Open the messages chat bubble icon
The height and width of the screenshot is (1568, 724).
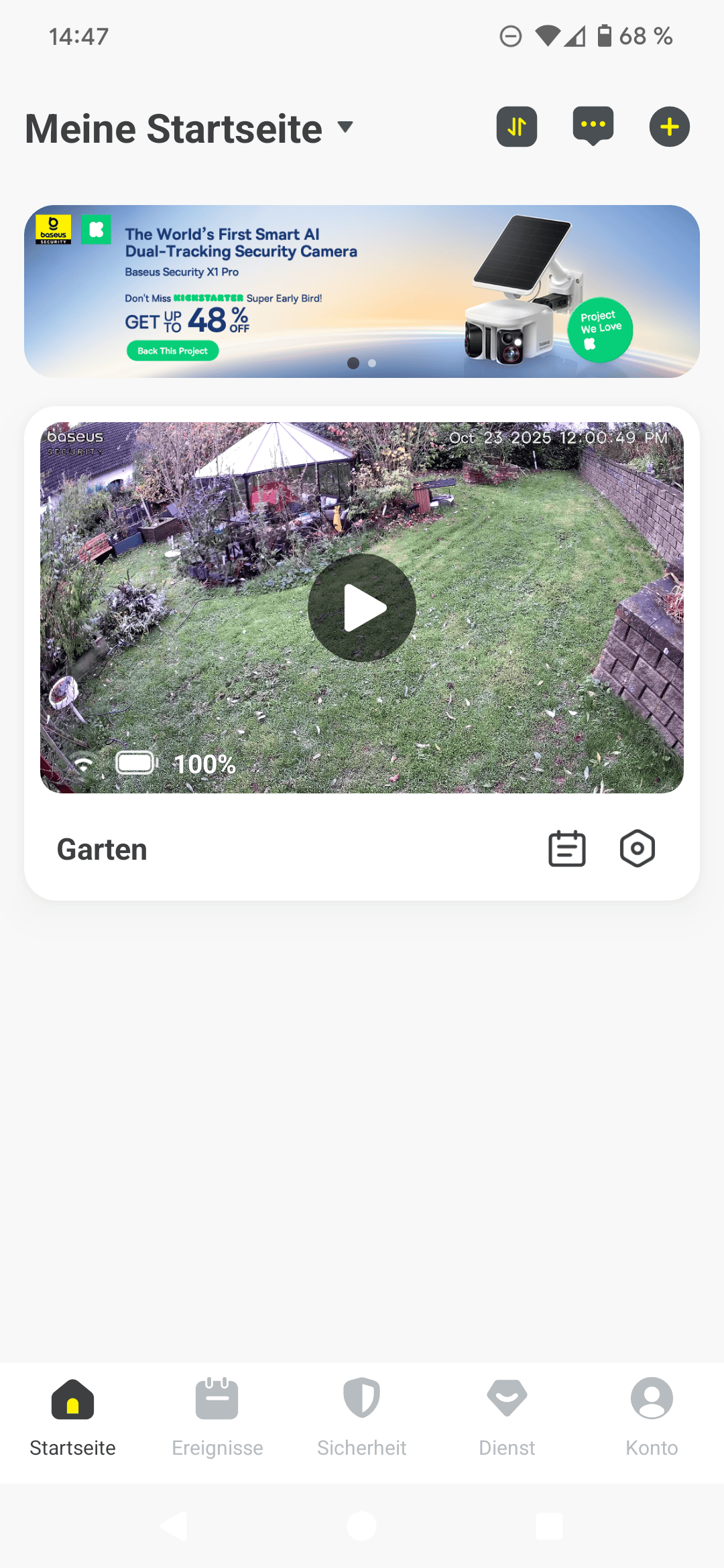593,125
